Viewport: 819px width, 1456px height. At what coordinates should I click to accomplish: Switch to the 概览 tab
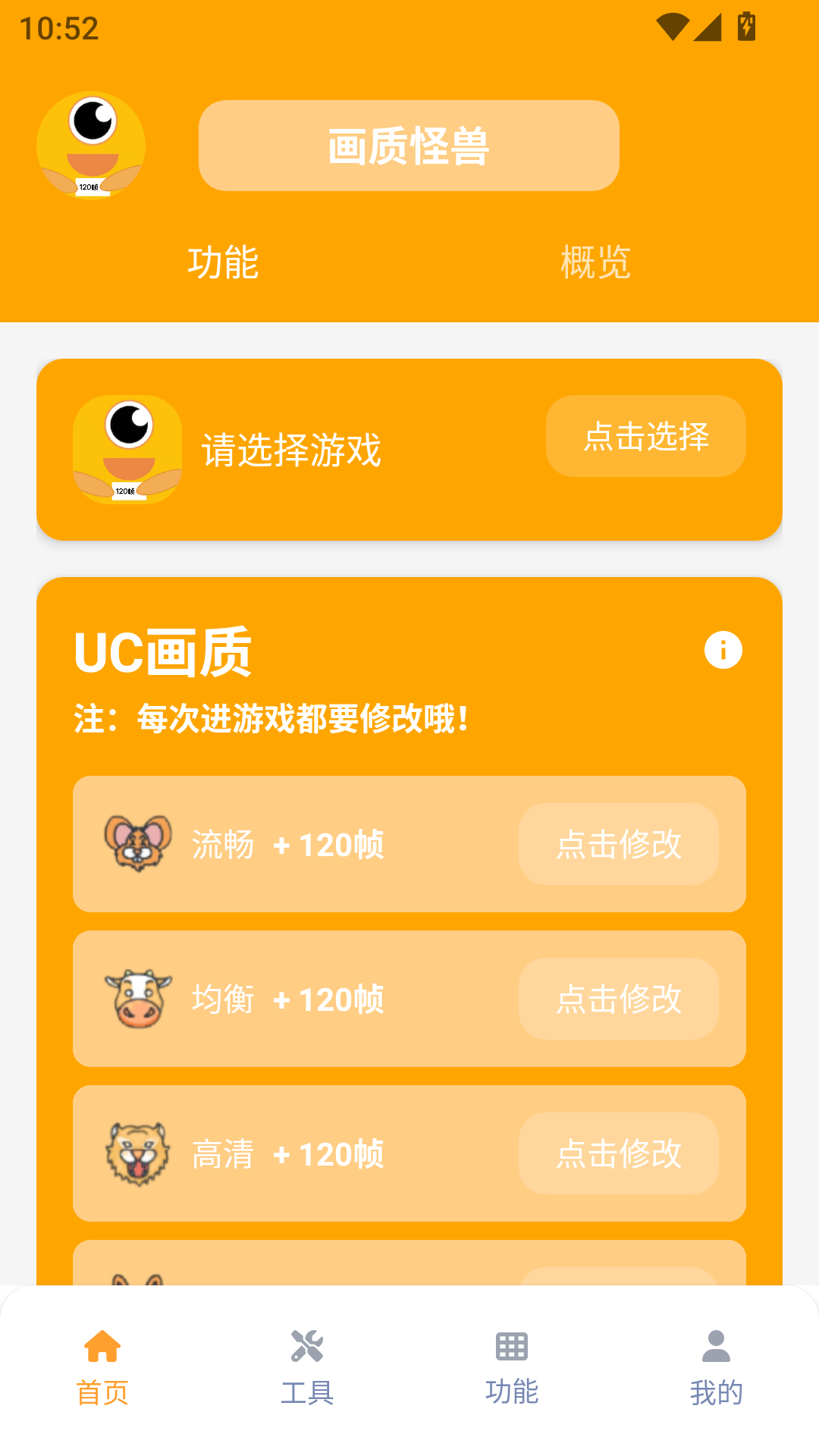coord(595,263)
